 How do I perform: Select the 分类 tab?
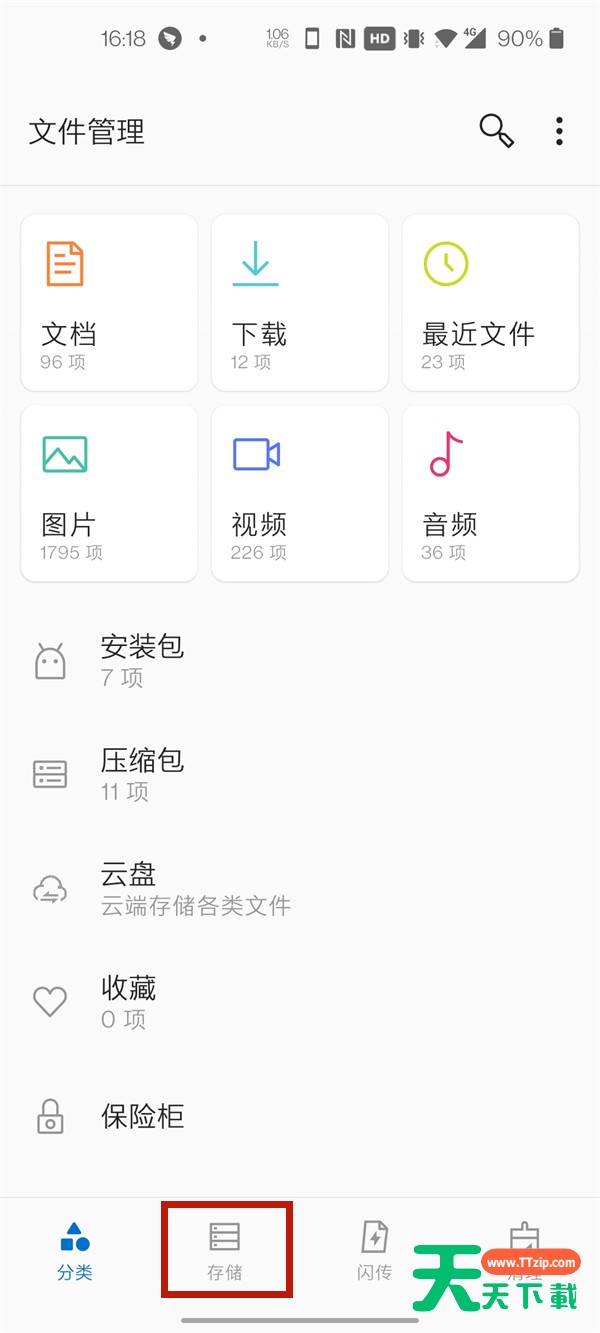tap(75, 1250)
